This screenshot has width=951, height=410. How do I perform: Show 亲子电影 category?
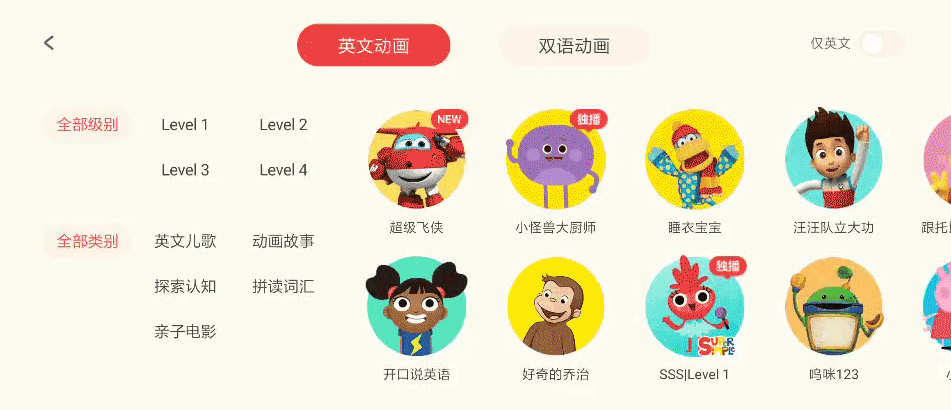click(185, 331)
